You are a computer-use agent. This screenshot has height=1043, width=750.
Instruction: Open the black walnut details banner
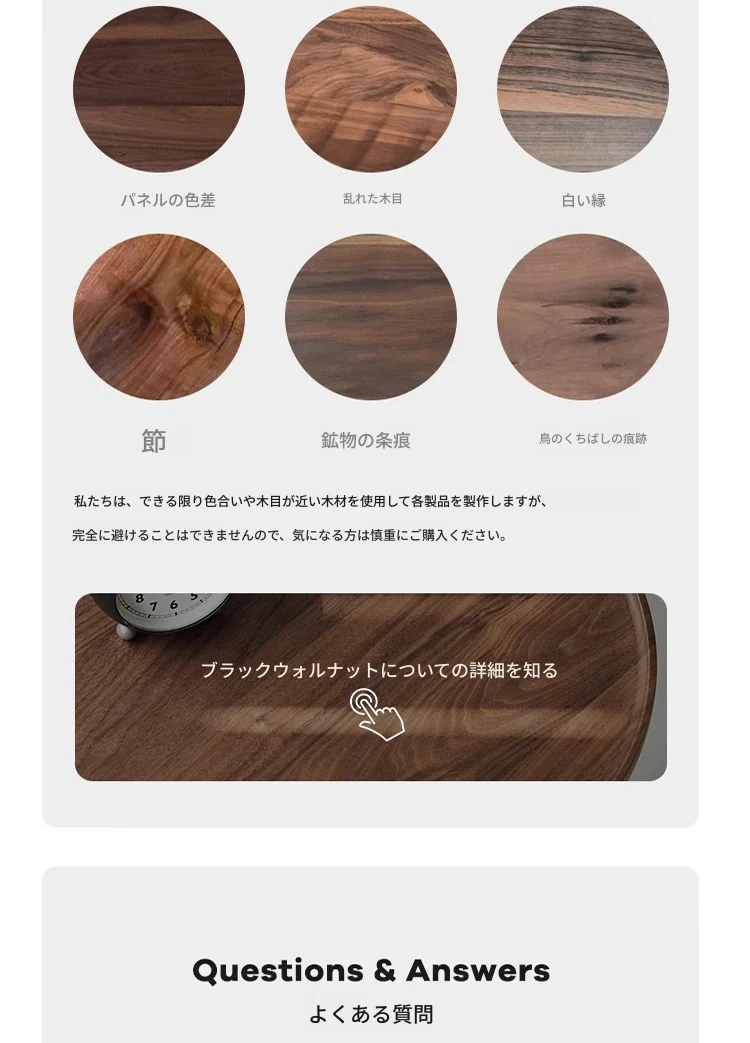point(371,687)
